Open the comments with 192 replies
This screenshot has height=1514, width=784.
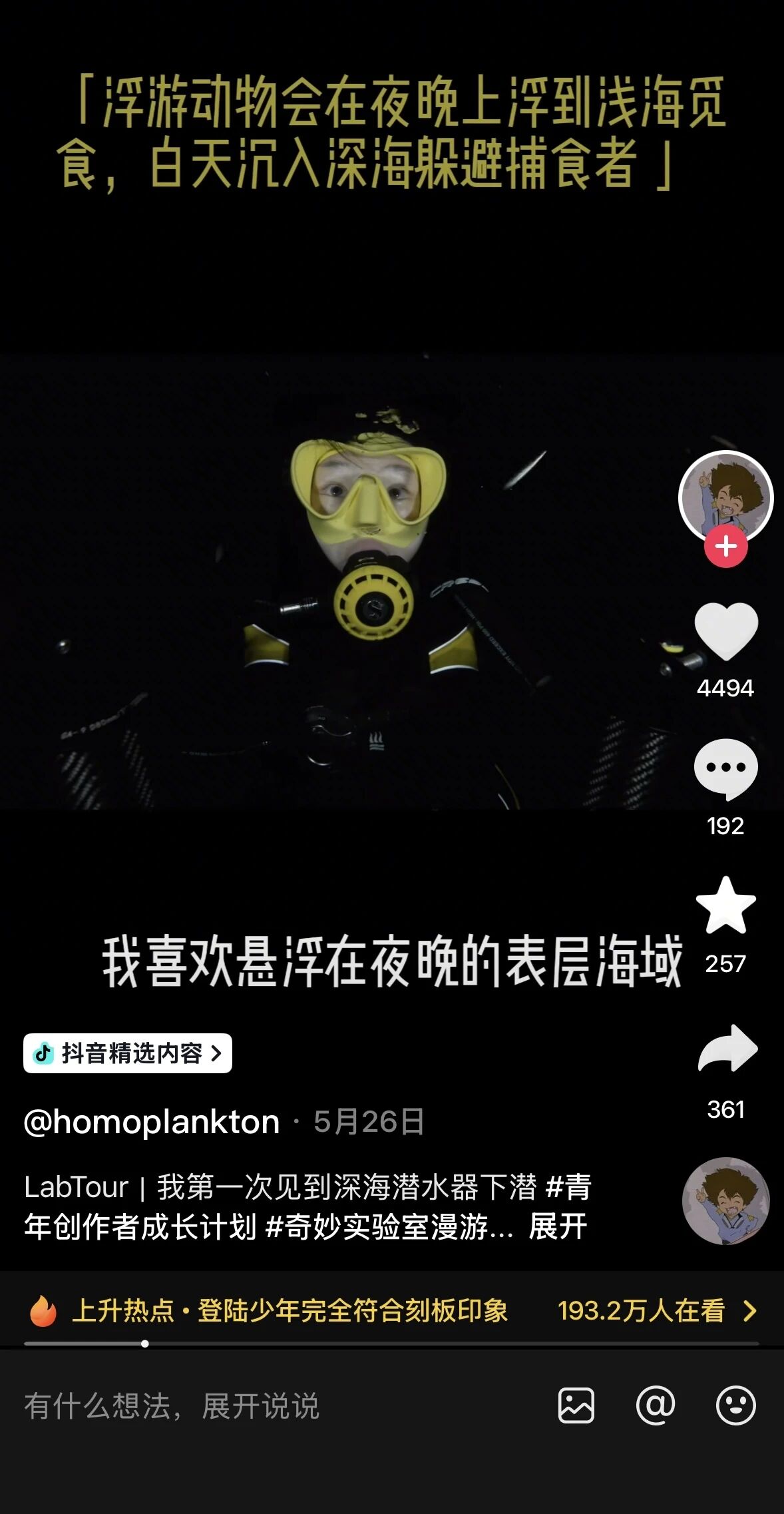pyautogui.click(x=726, y=769)
